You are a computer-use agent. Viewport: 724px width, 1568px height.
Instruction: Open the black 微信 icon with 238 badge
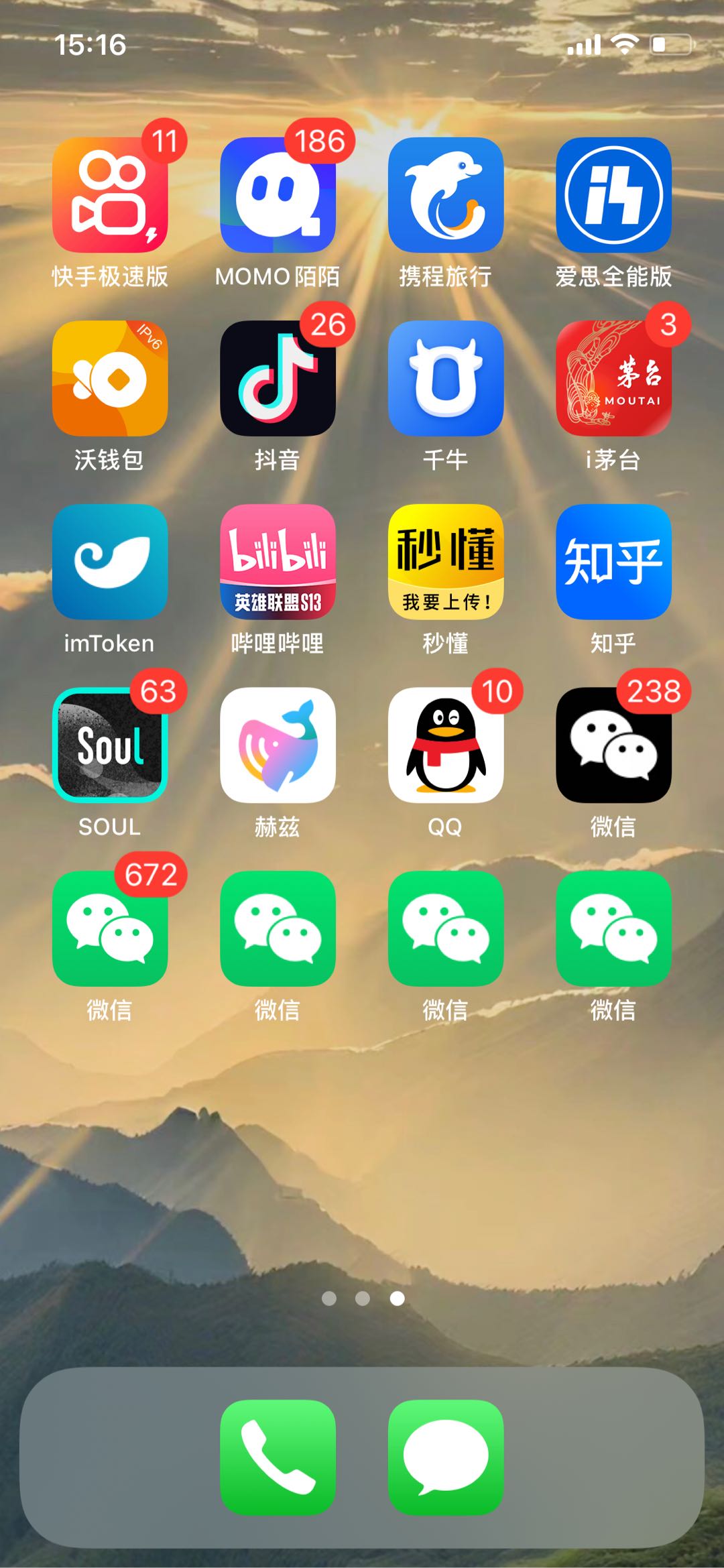coord(613,745)
